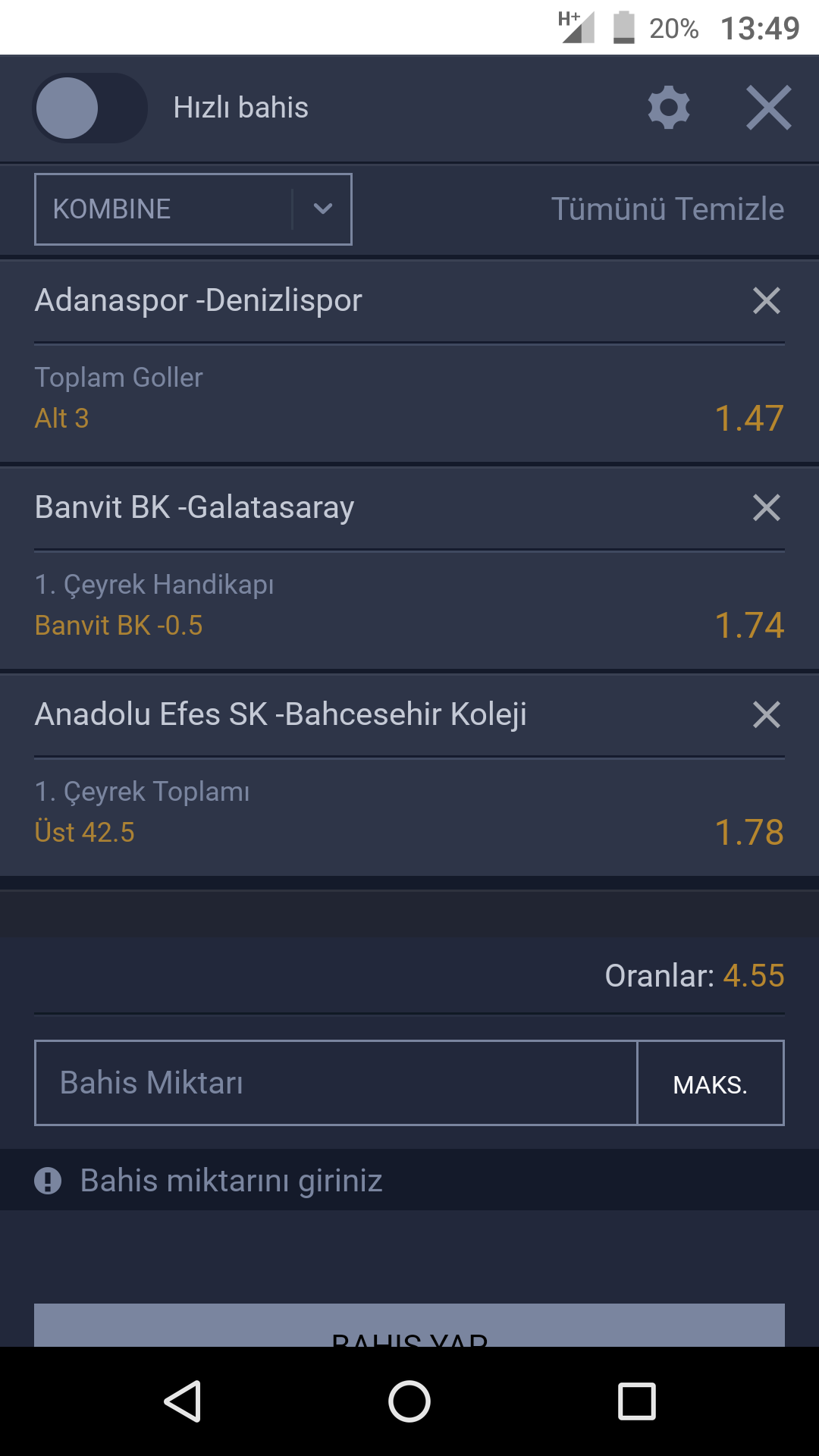
Task: Expand the KOMBINE bet type dropdown
Action: coord(193,209)
